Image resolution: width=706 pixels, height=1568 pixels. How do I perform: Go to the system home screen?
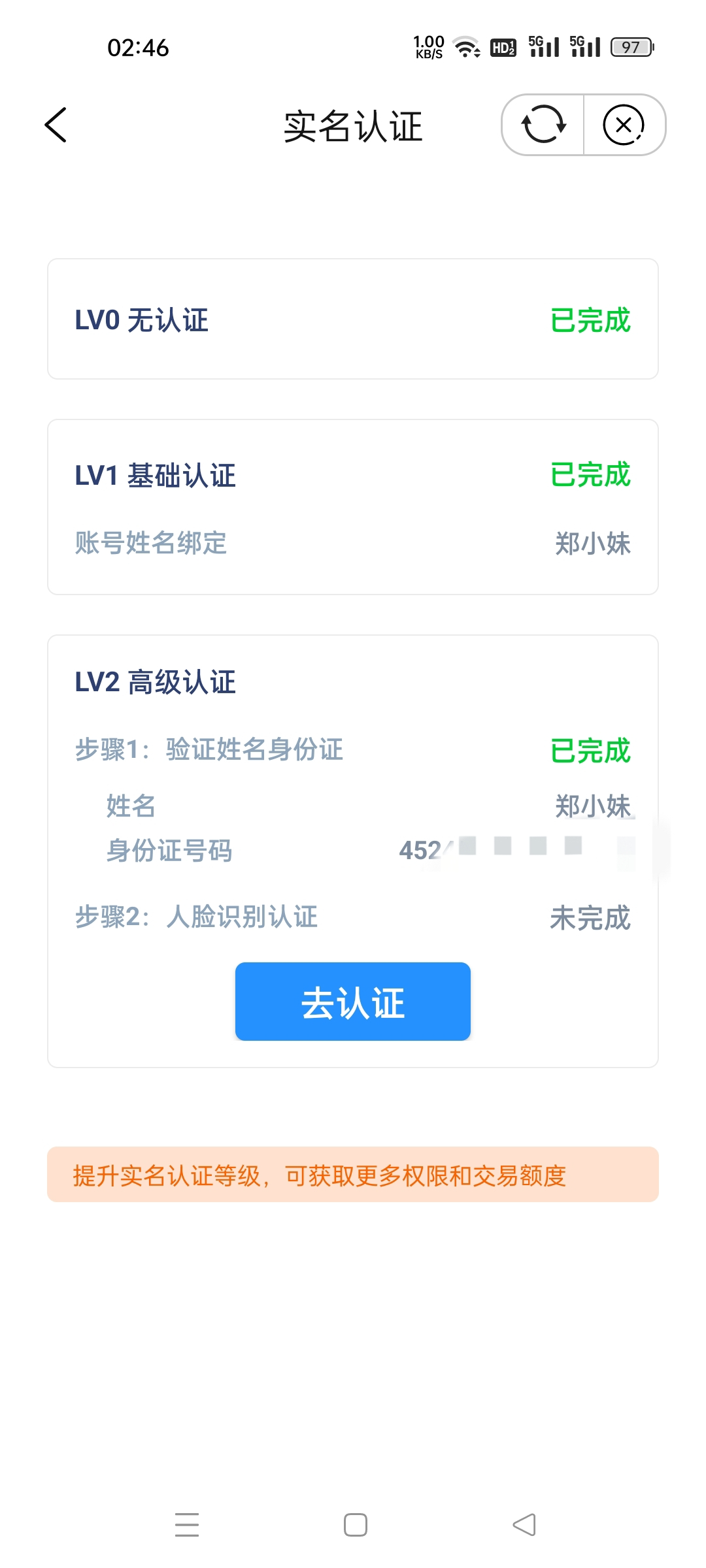click(355, 1524)
